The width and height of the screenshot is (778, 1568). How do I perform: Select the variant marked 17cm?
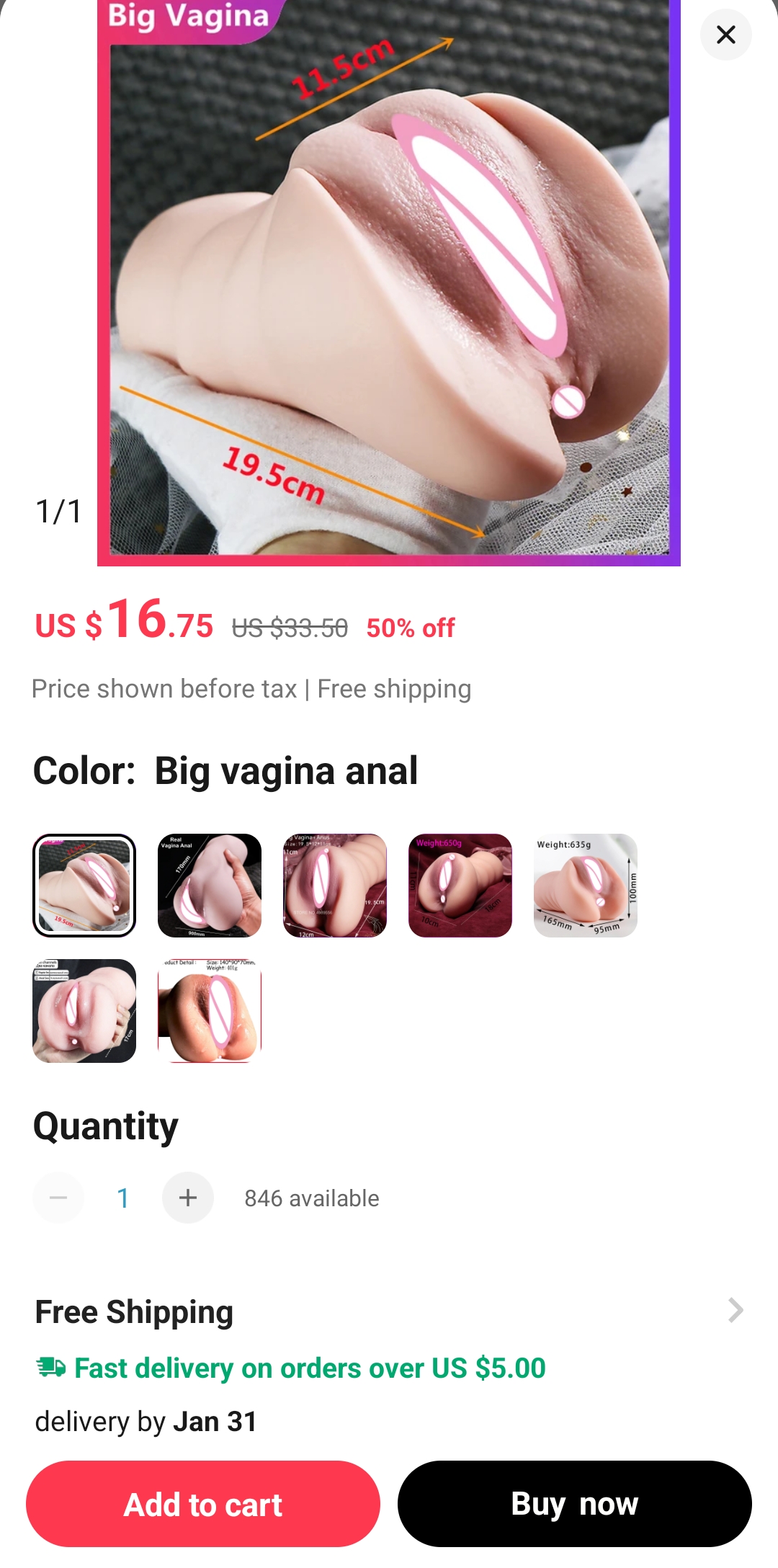tap(84, 1011)
